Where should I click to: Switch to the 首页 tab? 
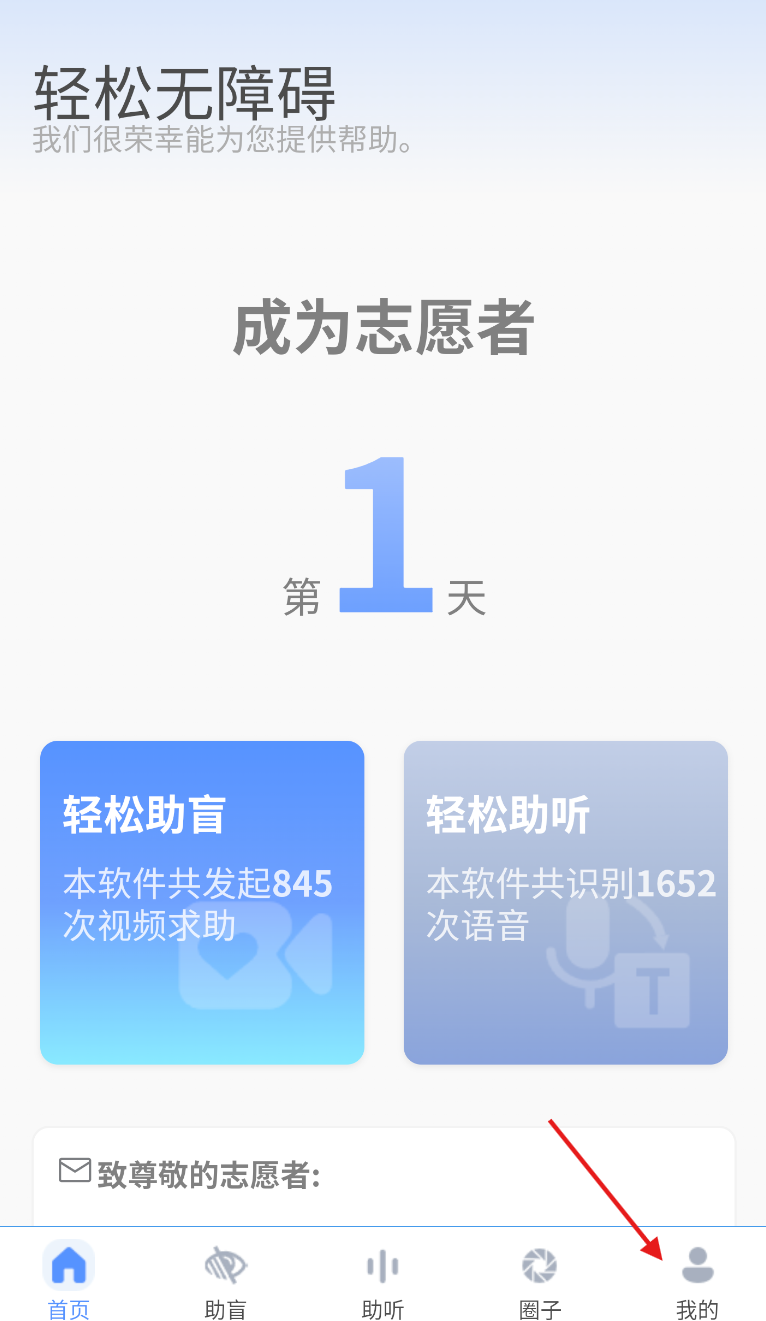point(69,1280)
